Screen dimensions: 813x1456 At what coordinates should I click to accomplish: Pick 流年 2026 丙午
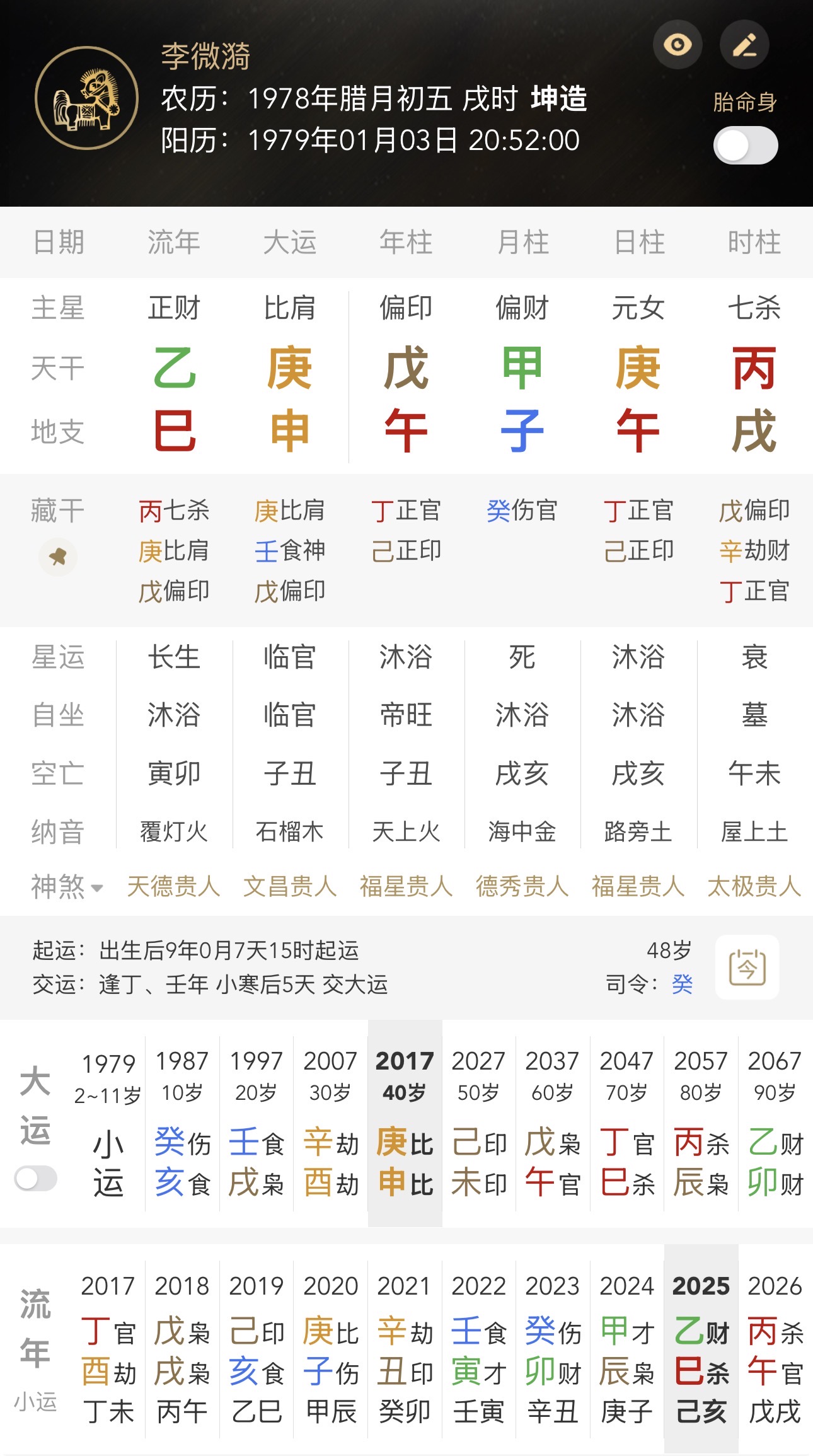pyautogui.click(x=775, y=1349)
